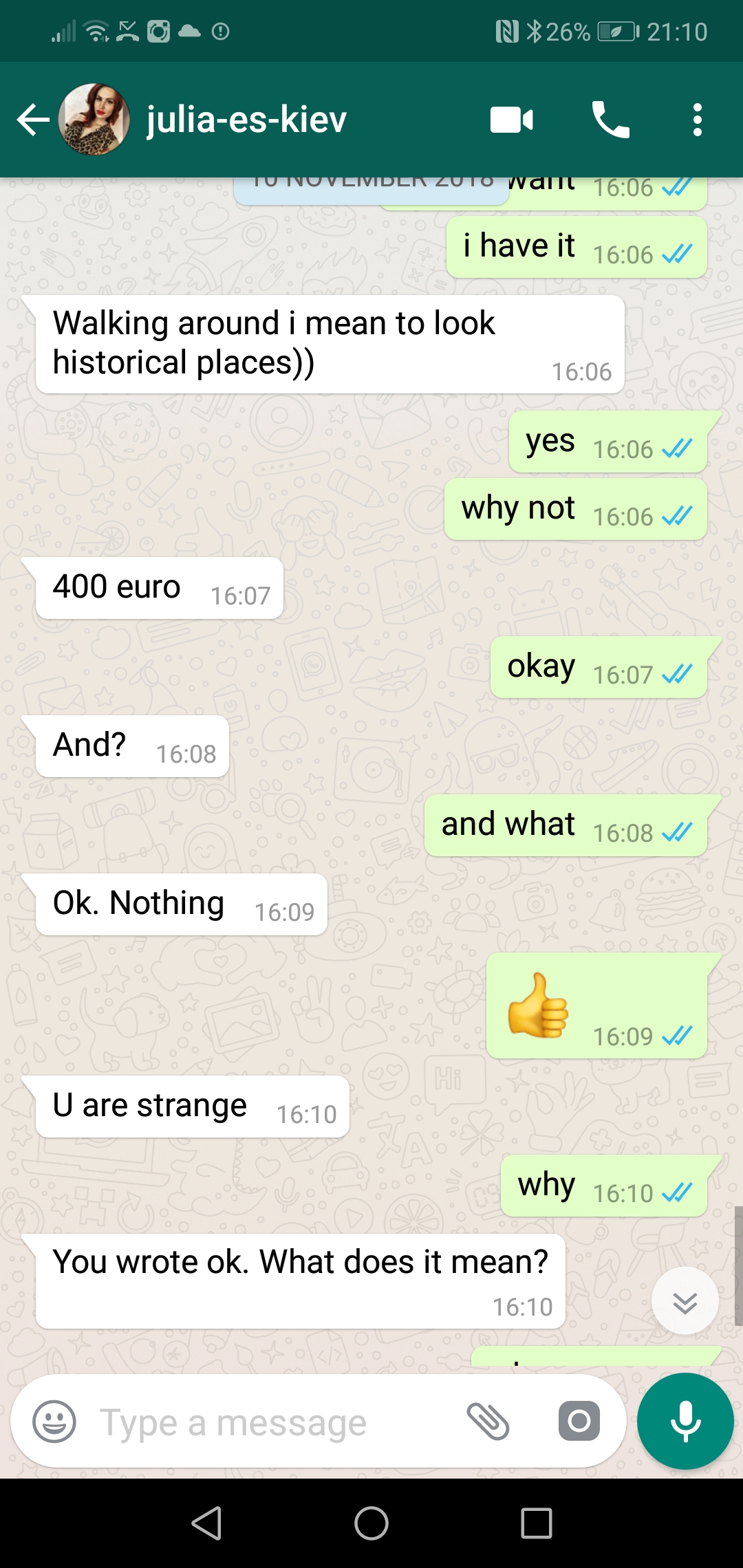Start a voice call
Screen dimensions: 743x1568
(611, 119)
